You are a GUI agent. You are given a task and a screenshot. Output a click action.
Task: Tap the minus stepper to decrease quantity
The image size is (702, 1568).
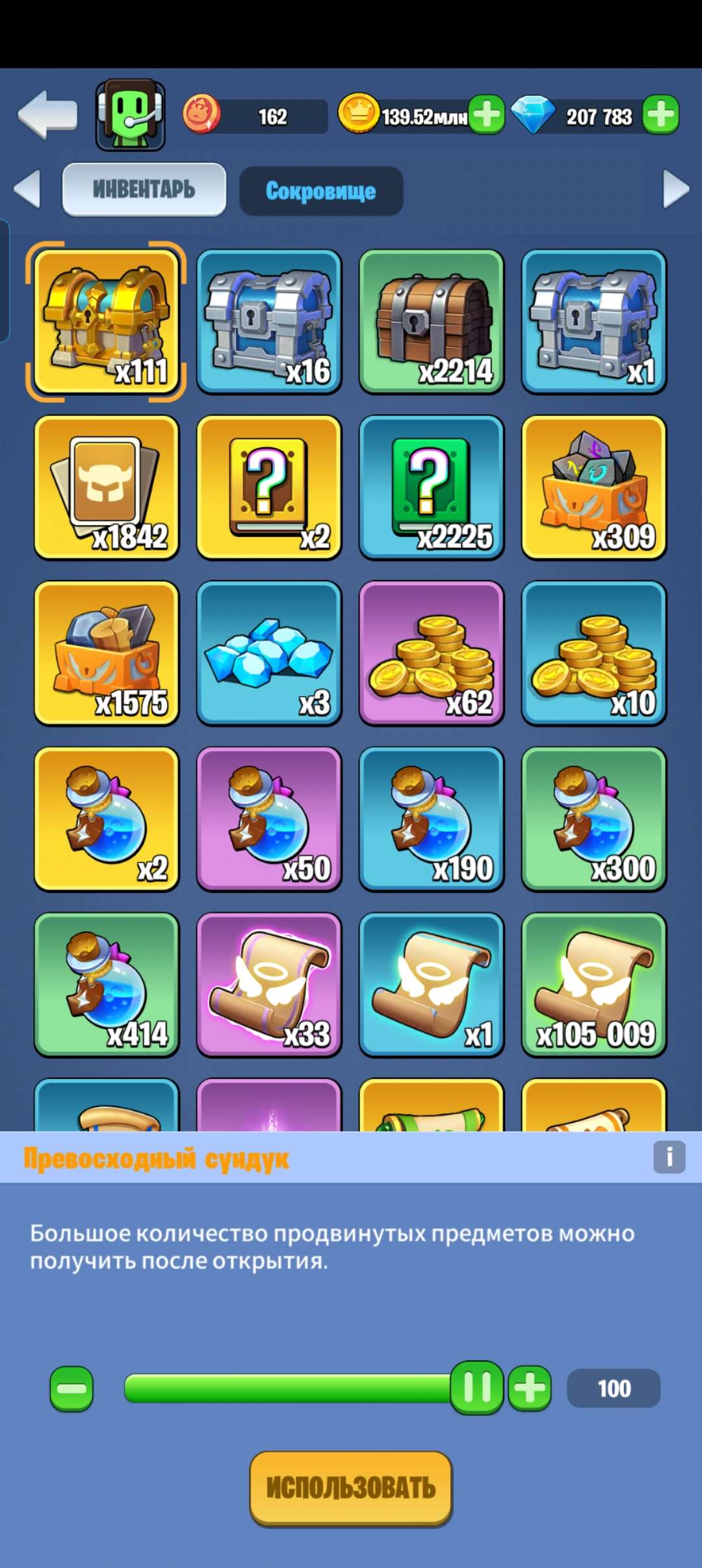(x=71, y=1389)
